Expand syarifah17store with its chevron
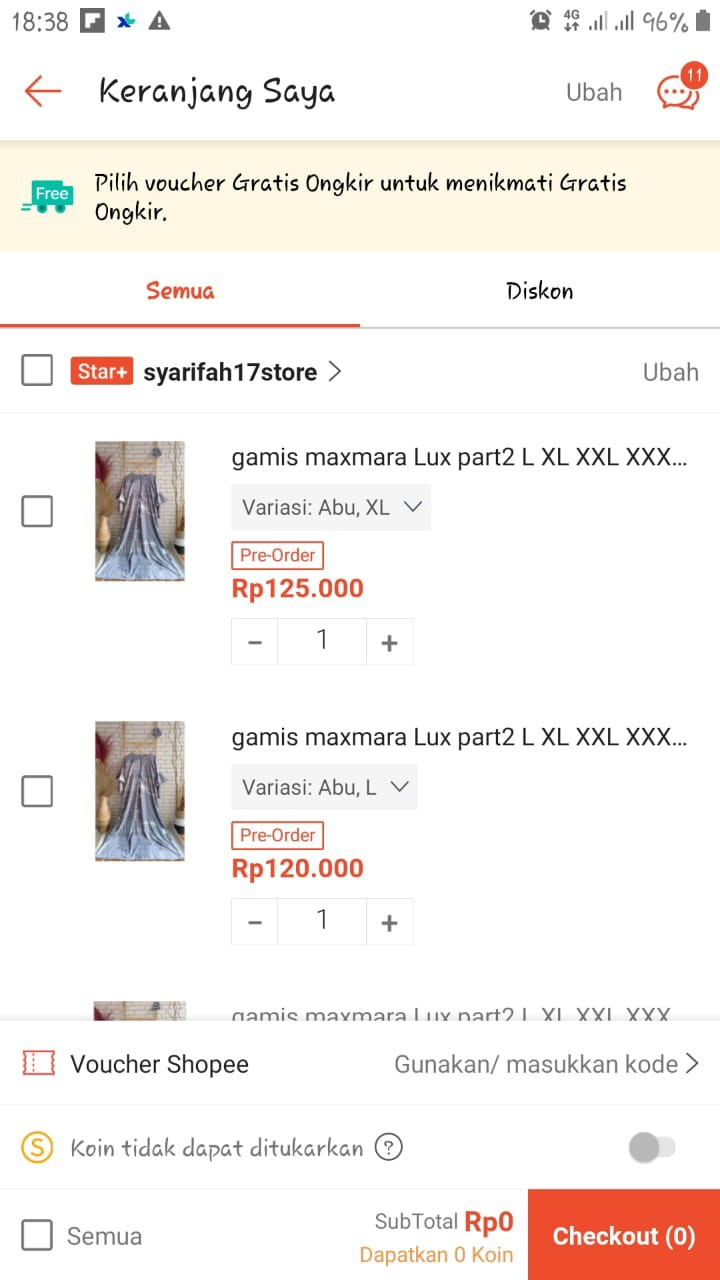The image size is (720, 1280). pyautogui.click(x=335, y=371)
